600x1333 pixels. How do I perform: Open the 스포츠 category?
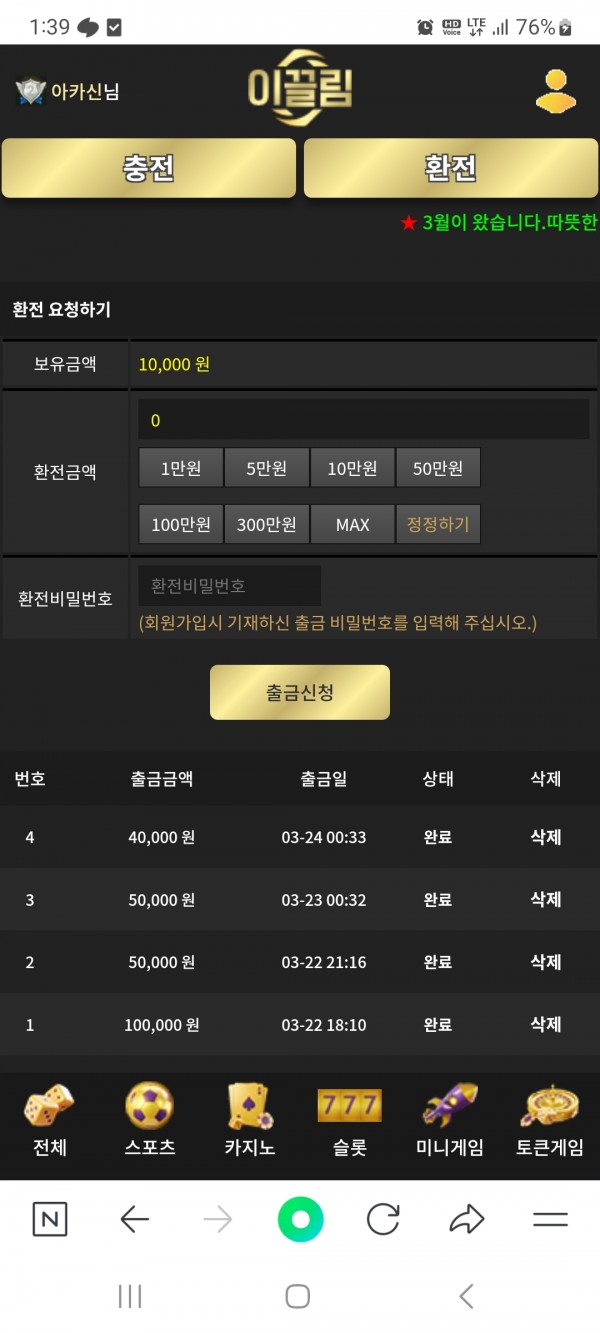[x=150, y=1120]
